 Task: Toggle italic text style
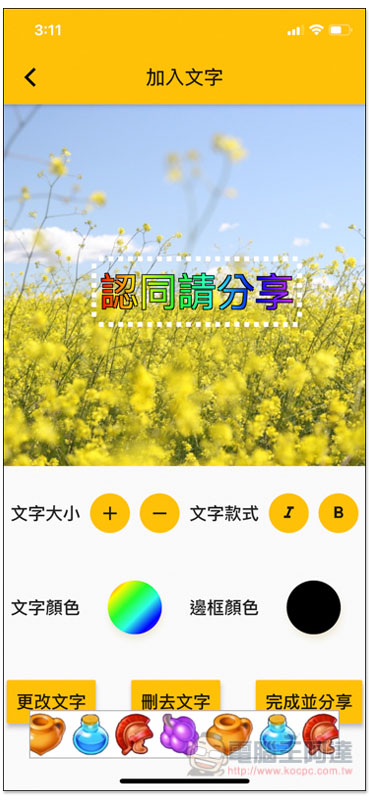click(289, 513)
